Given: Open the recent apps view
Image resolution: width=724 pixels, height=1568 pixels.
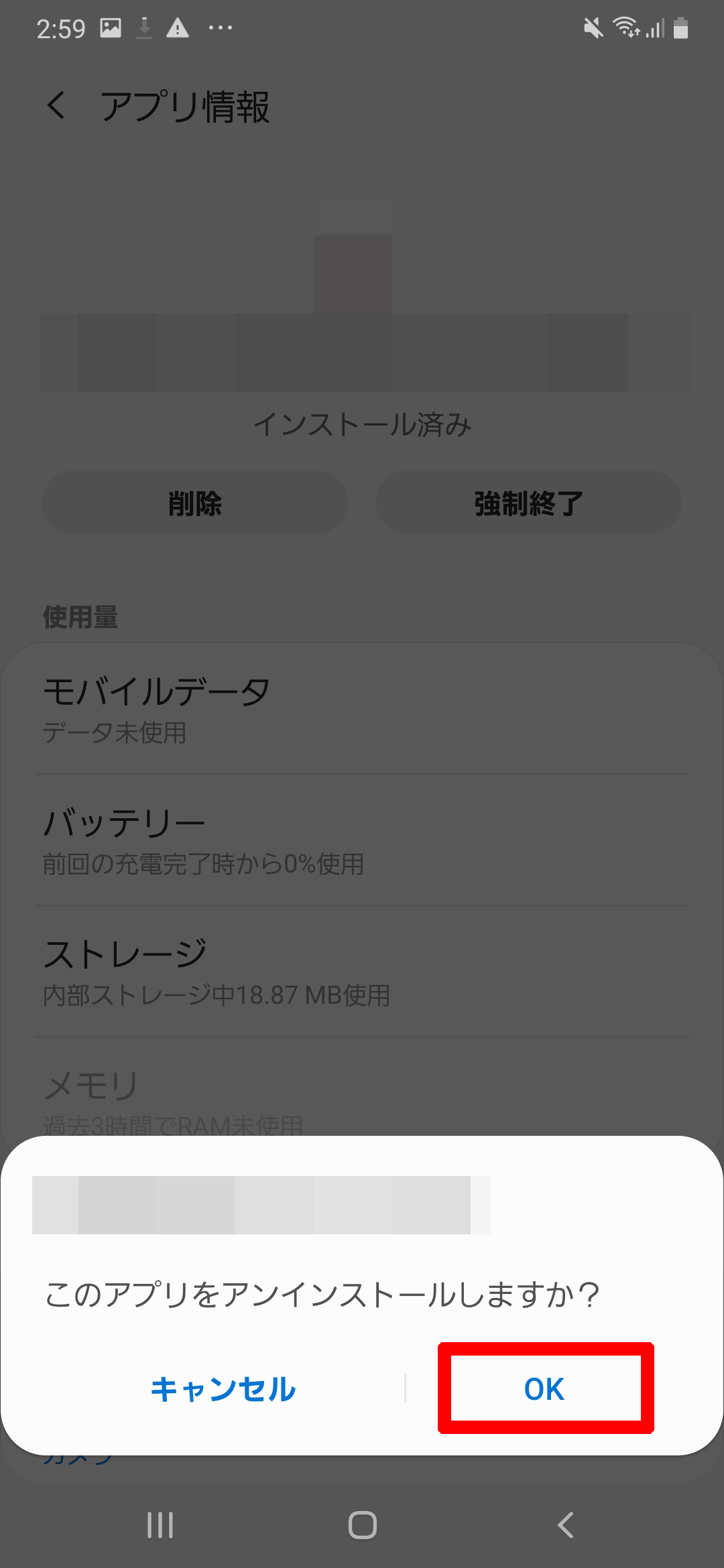Looking at the screenshot, I should [160, 1525].
